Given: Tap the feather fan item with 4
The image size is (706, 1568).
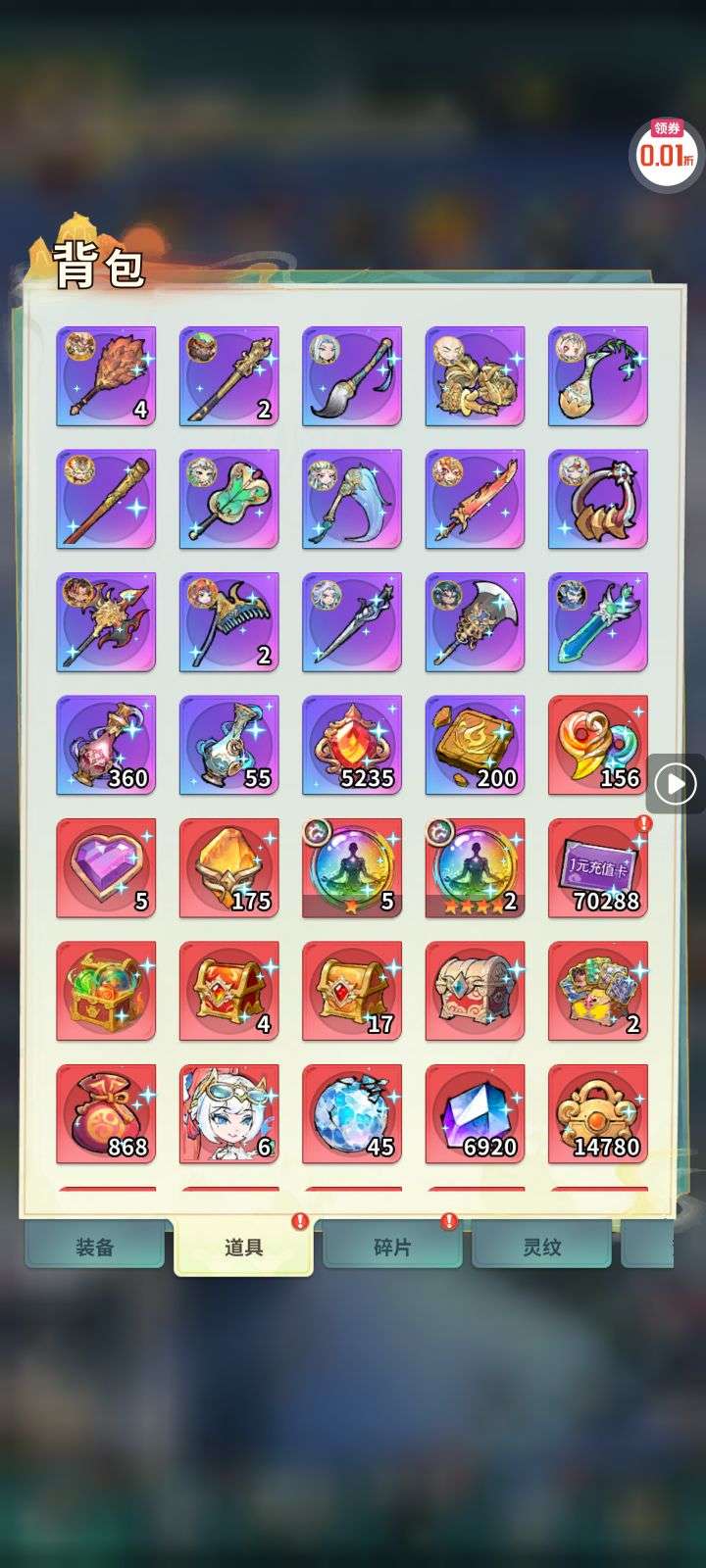Looking at the screenshot, I should coord(106,376).
